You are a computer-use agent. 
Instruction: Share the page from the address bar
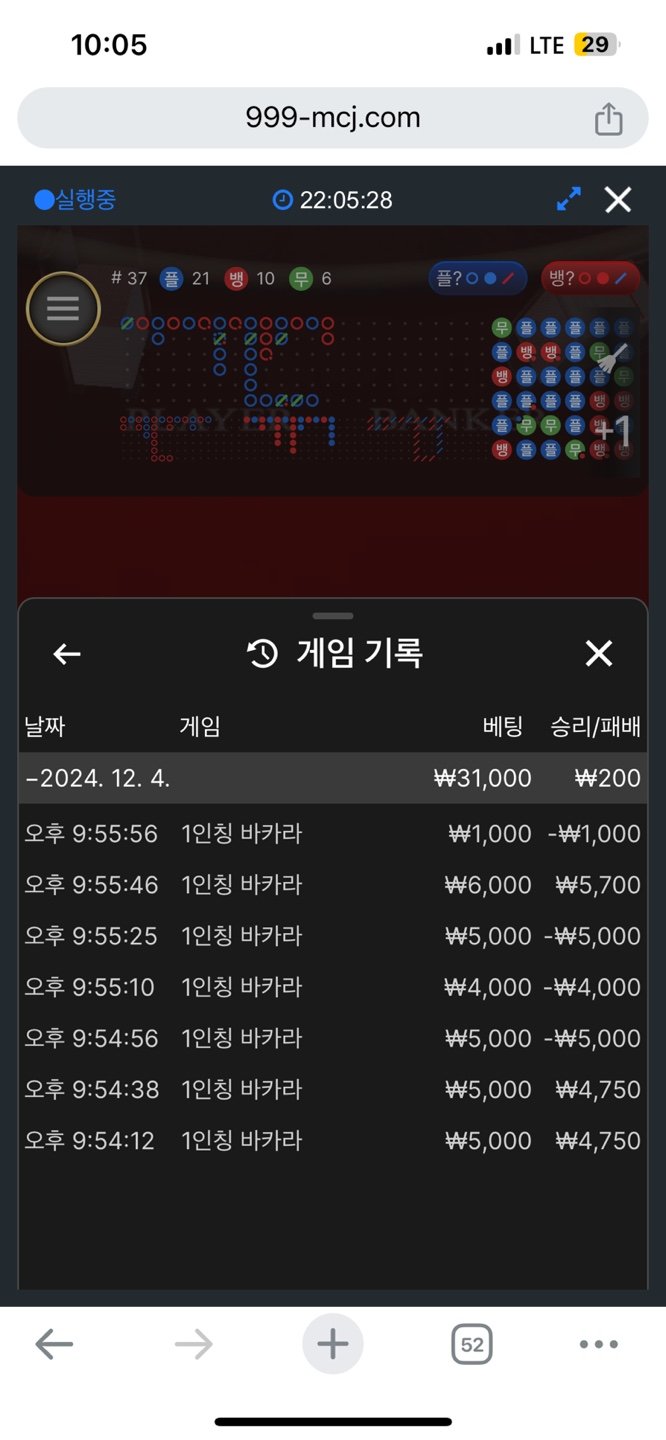(x=608, y=119)
